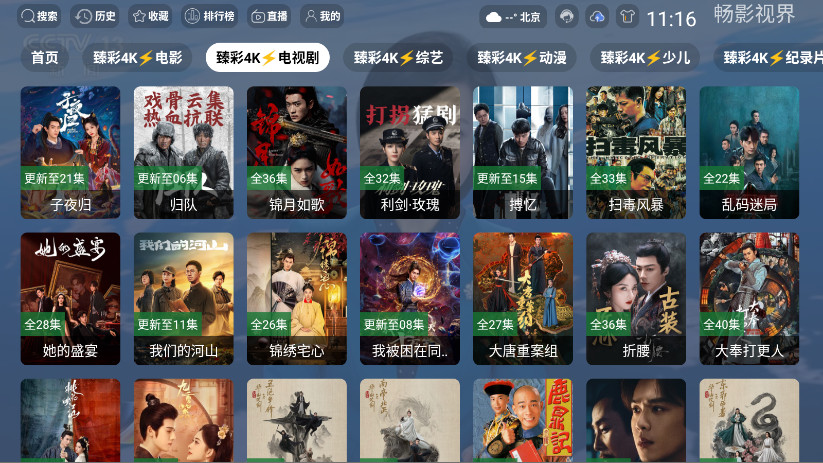Open the drama 锦月如歌
Screen dimensions: 823x463
pyautogui.click(x=297, y=152)
